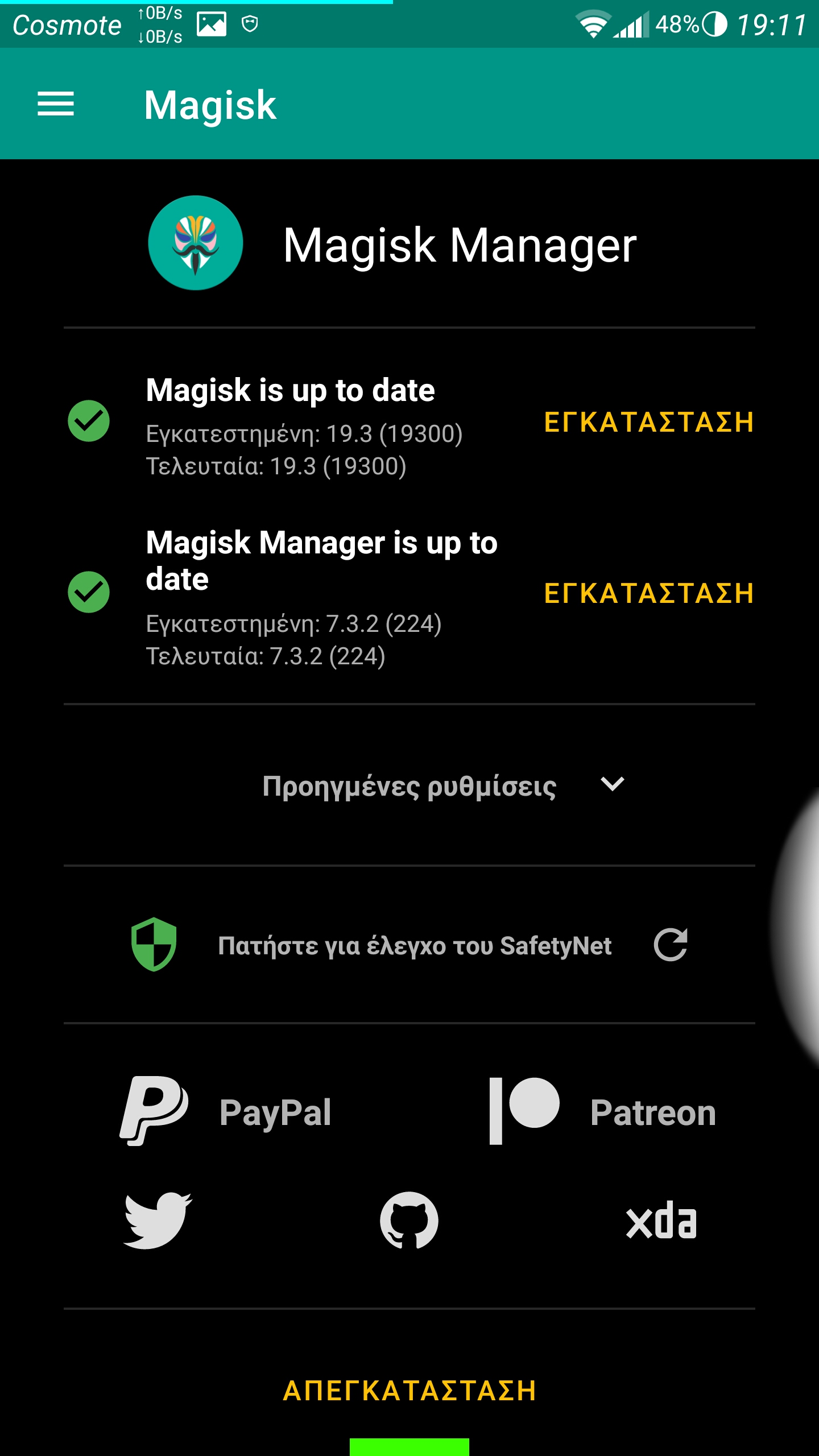Tap the SafetyNet refresh icon

point(671,945)
